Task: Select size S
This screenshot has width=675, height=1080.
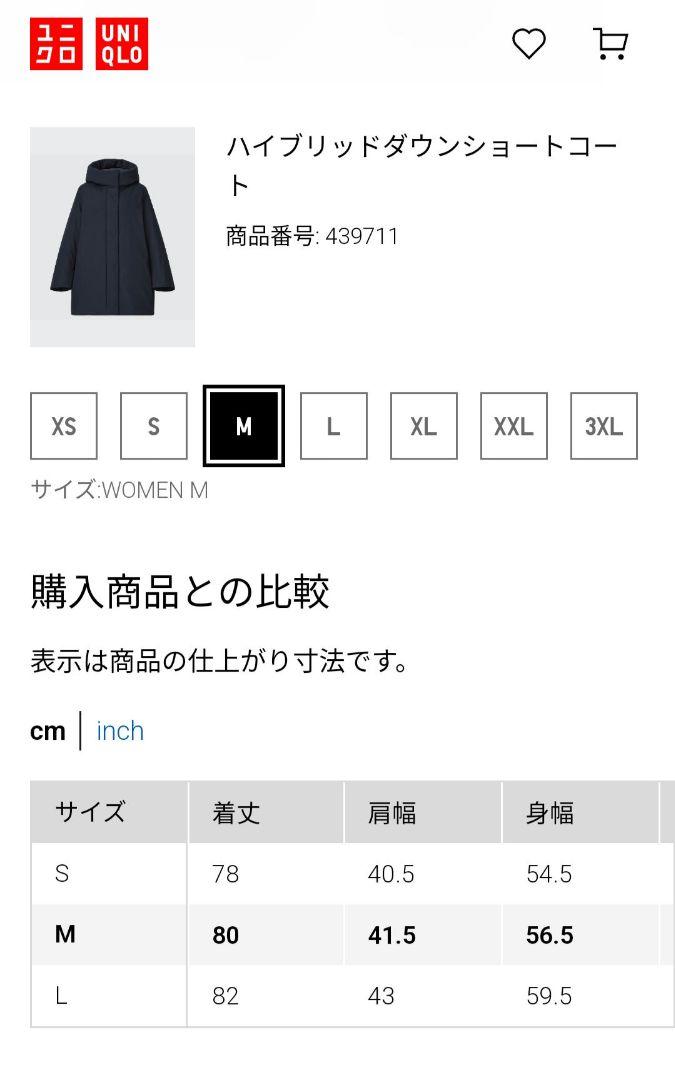Action: tap(154, 426)
